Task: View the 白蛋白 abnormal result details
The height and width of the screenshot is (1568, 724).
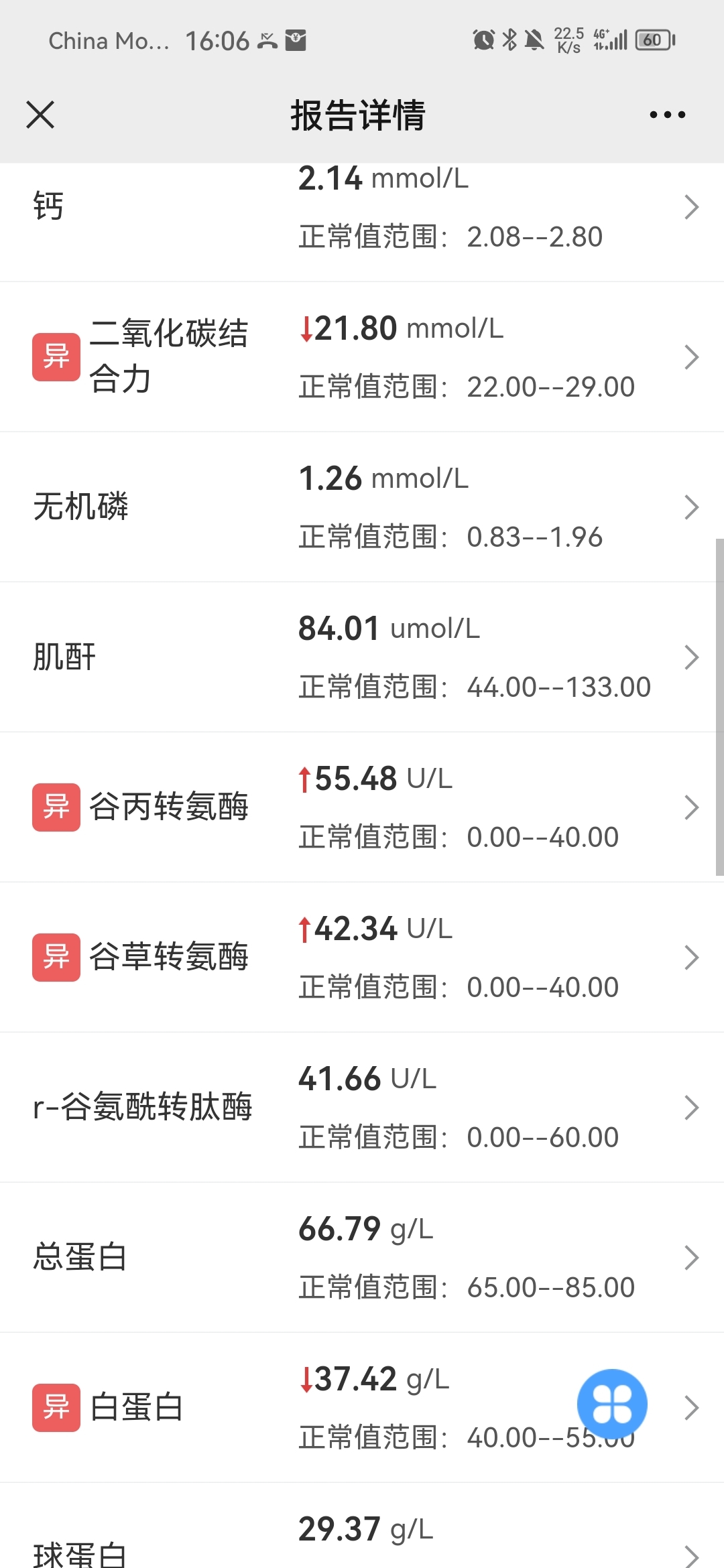Action: [x=362, y=1408]
